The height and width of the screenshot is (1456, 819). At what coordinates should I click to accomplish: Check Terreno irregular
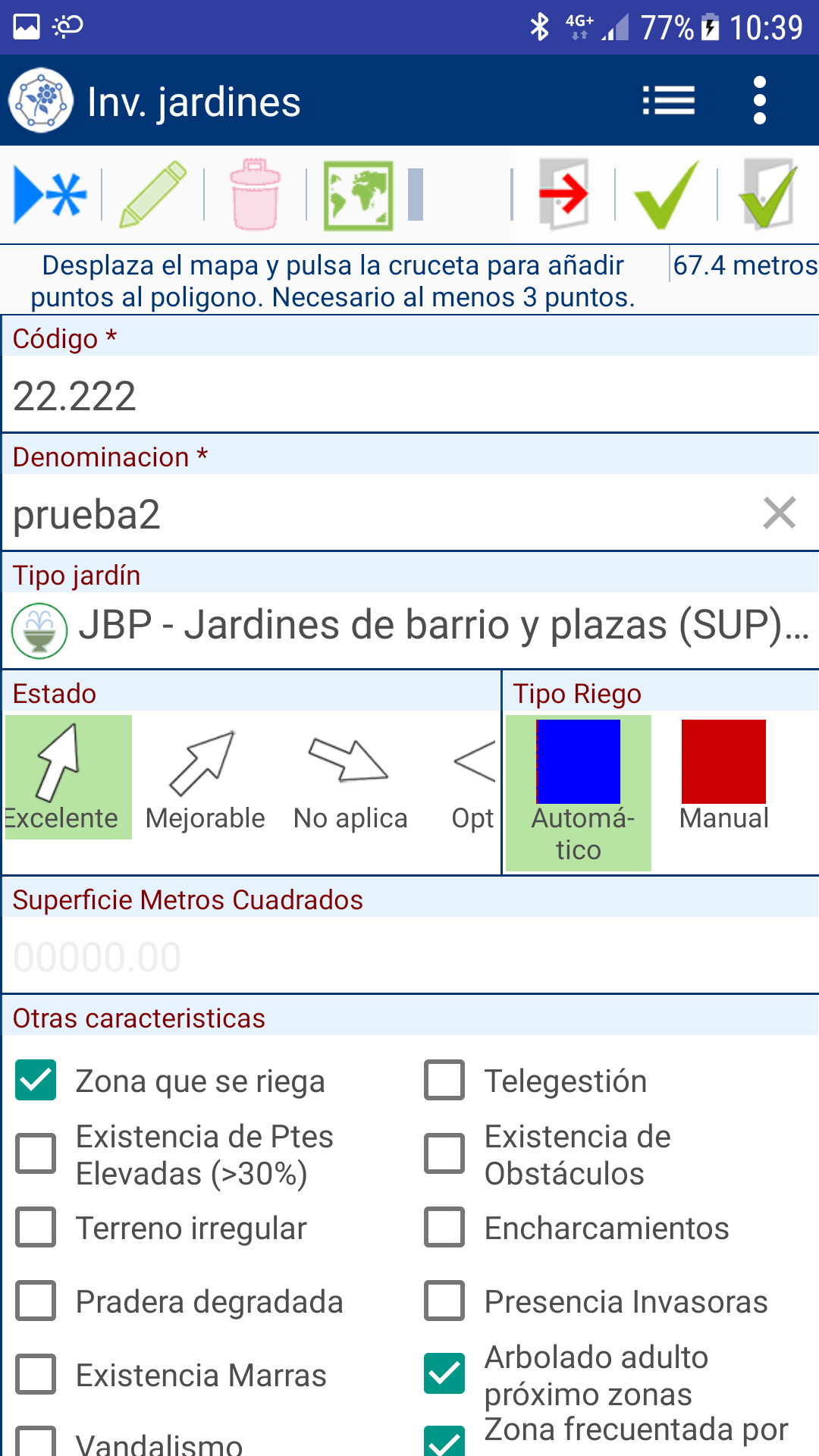(x=36, y=1227)
